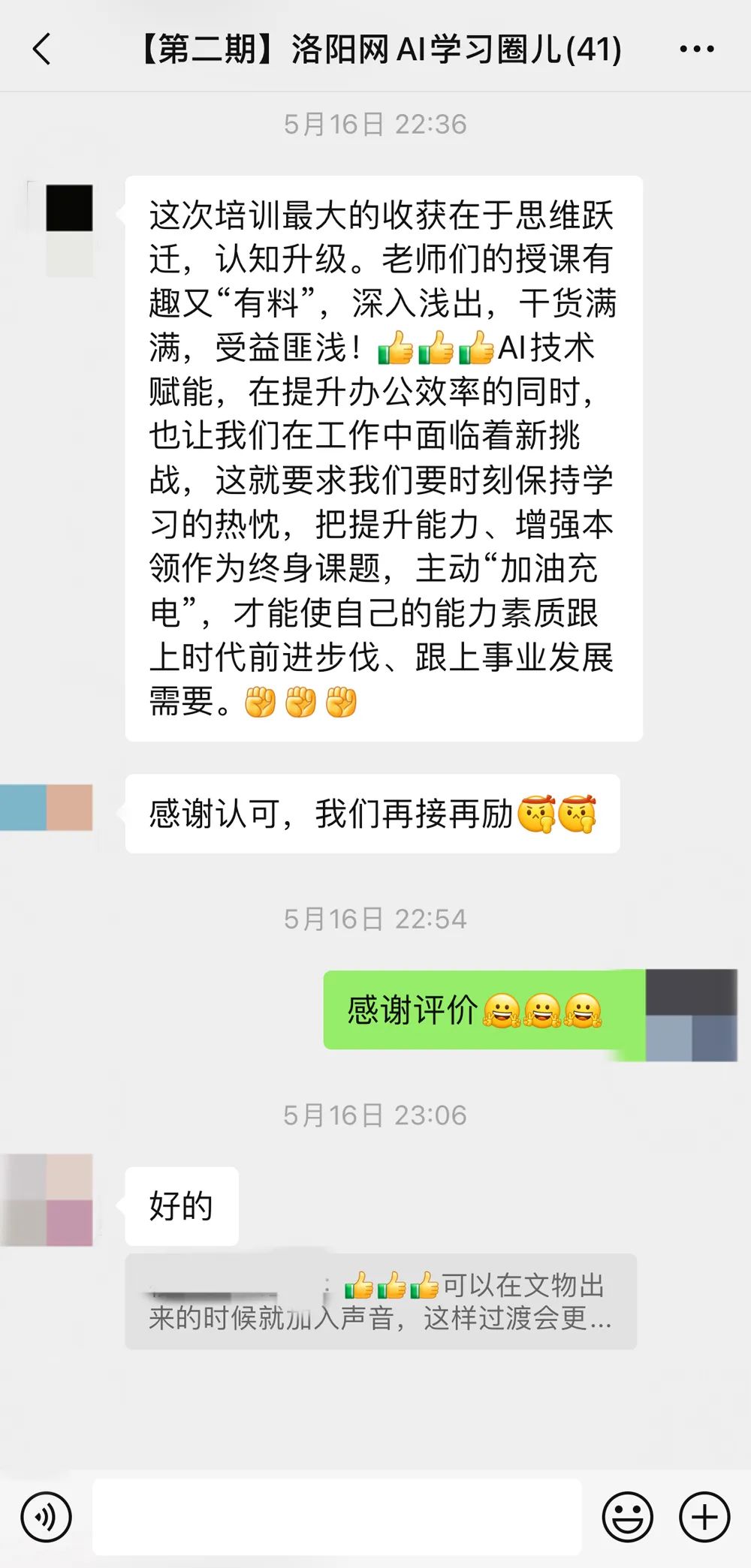Open the group chat's more options menu
The height and width of the screenshot is (1568, 751).
[696, 50]
